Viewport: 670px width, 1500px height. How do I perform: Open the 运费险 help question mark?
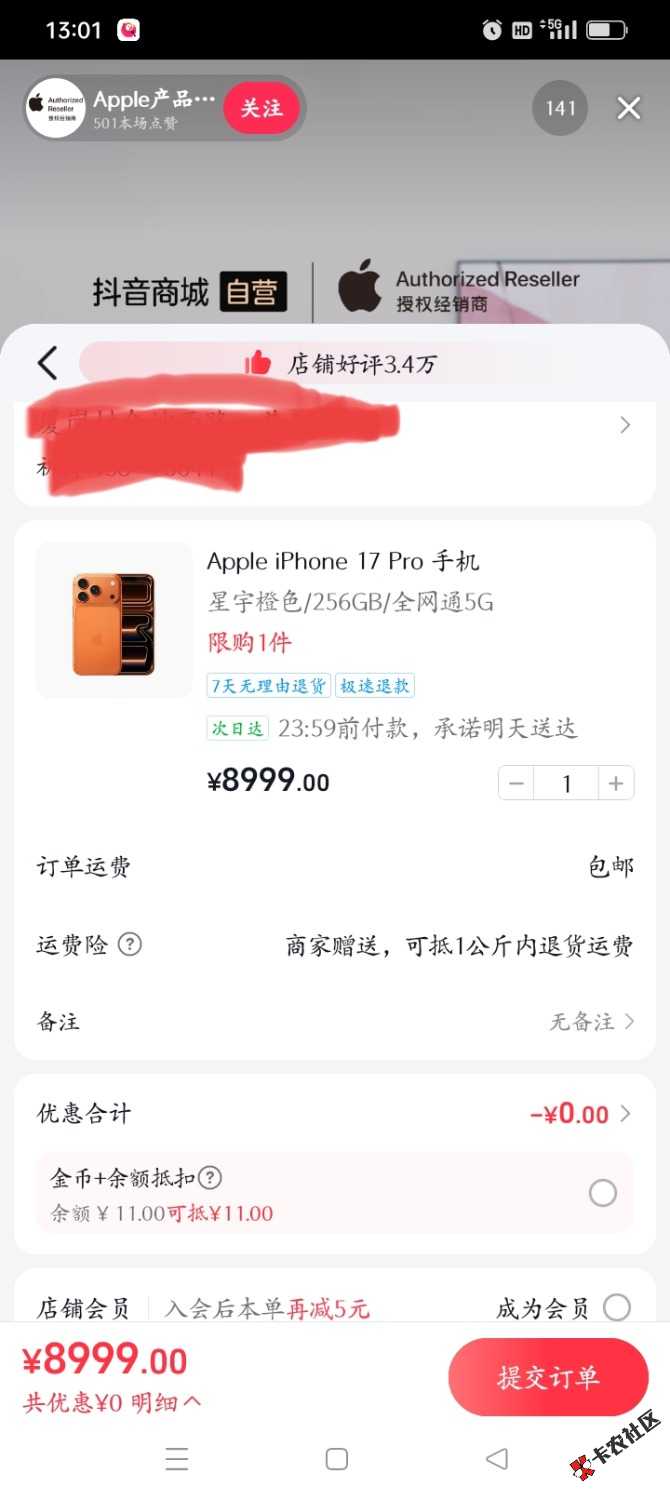coord(130,944)
